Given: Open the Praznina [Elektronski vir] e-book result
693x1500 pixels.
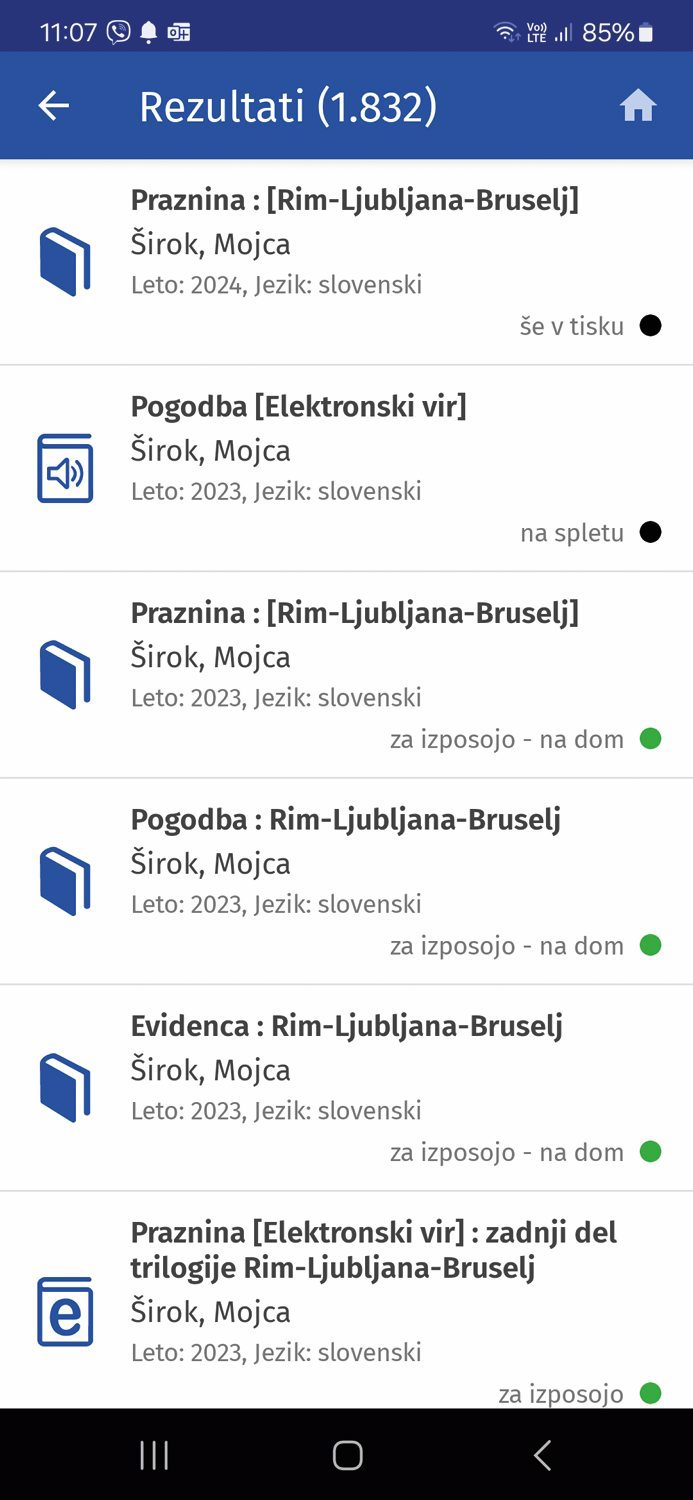Looking at the screenshot, I should tap(346, 1301).
